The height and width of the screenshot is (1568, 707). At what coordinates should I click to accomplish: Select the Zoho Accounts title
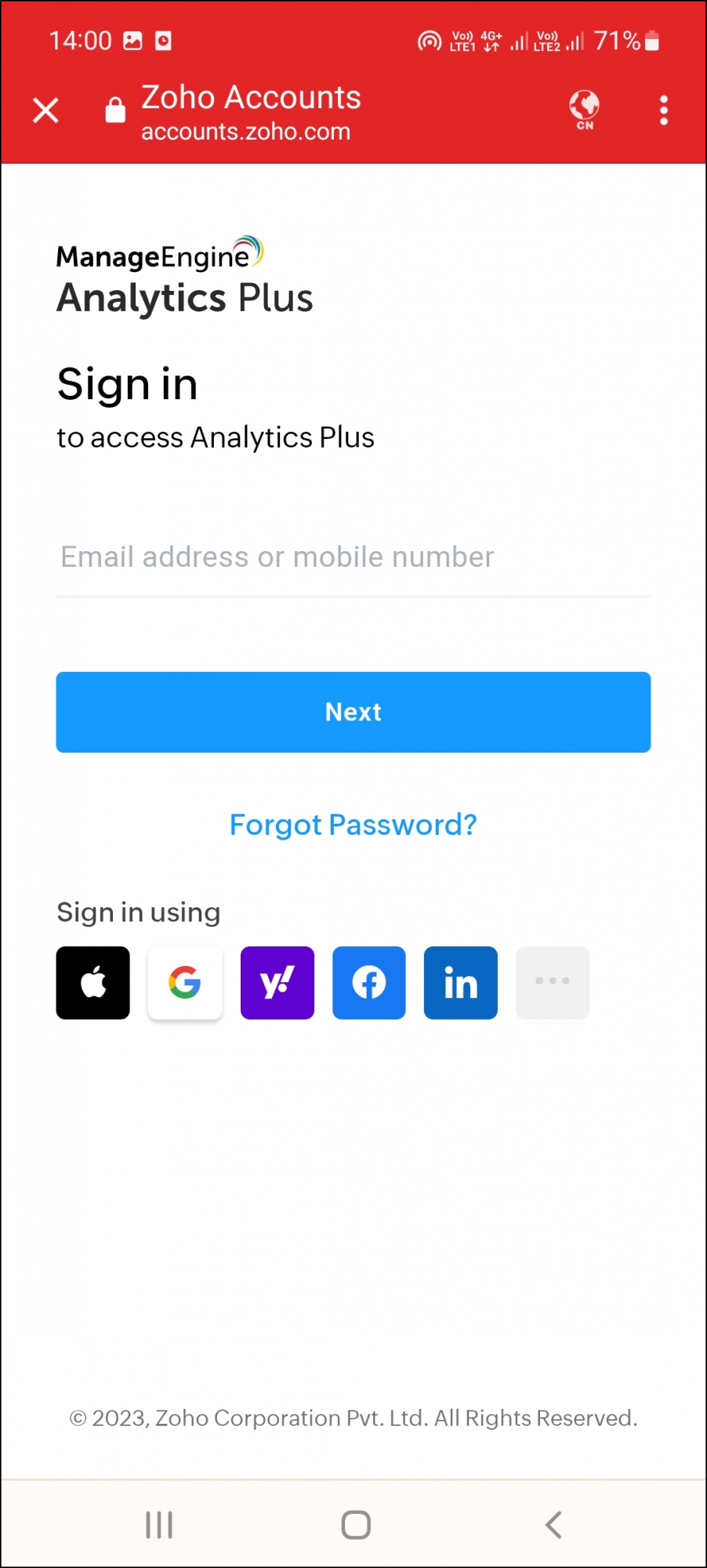pyautogui.click(x=250, y=96)
